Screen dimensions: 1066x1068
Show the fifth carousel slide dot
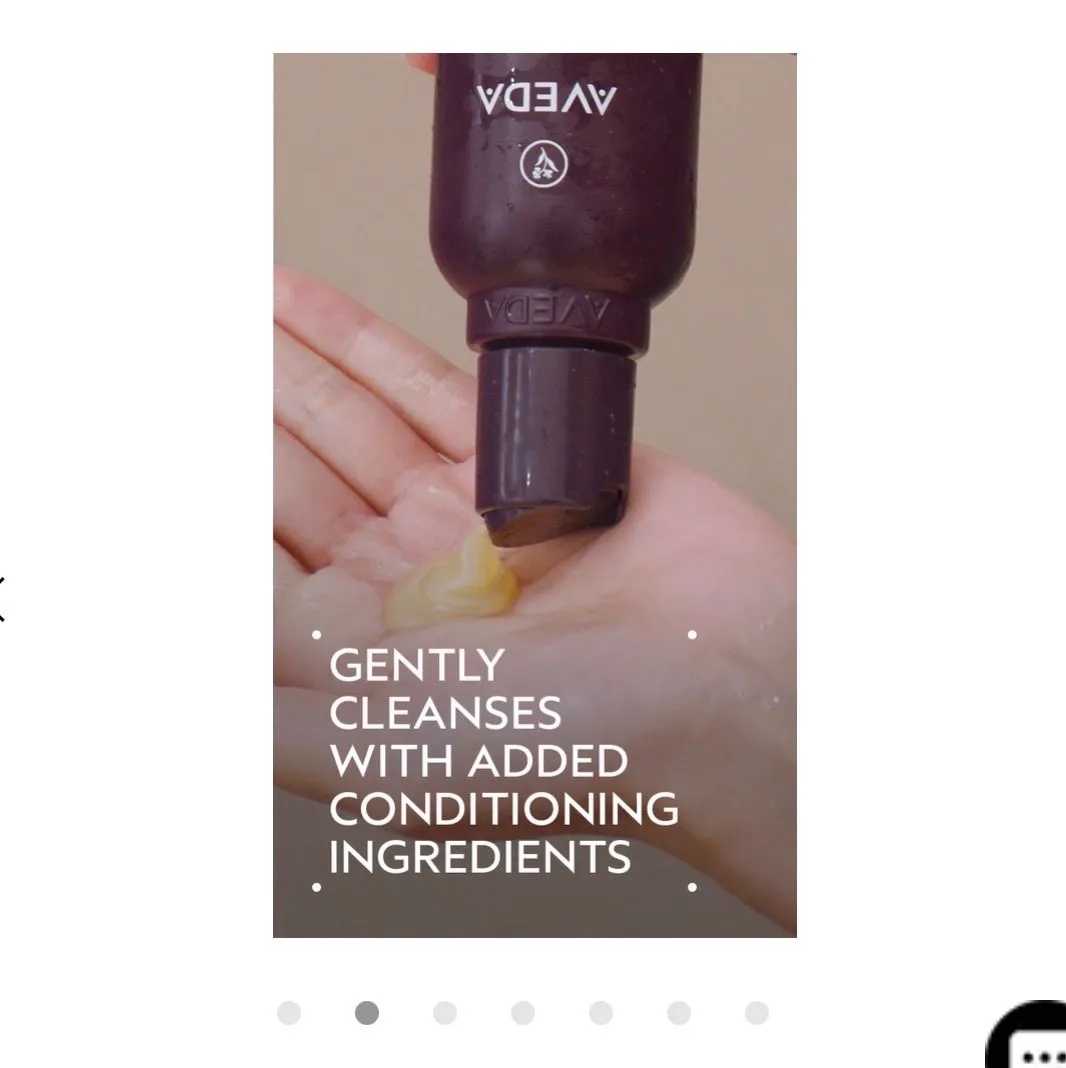(601, 1013)
